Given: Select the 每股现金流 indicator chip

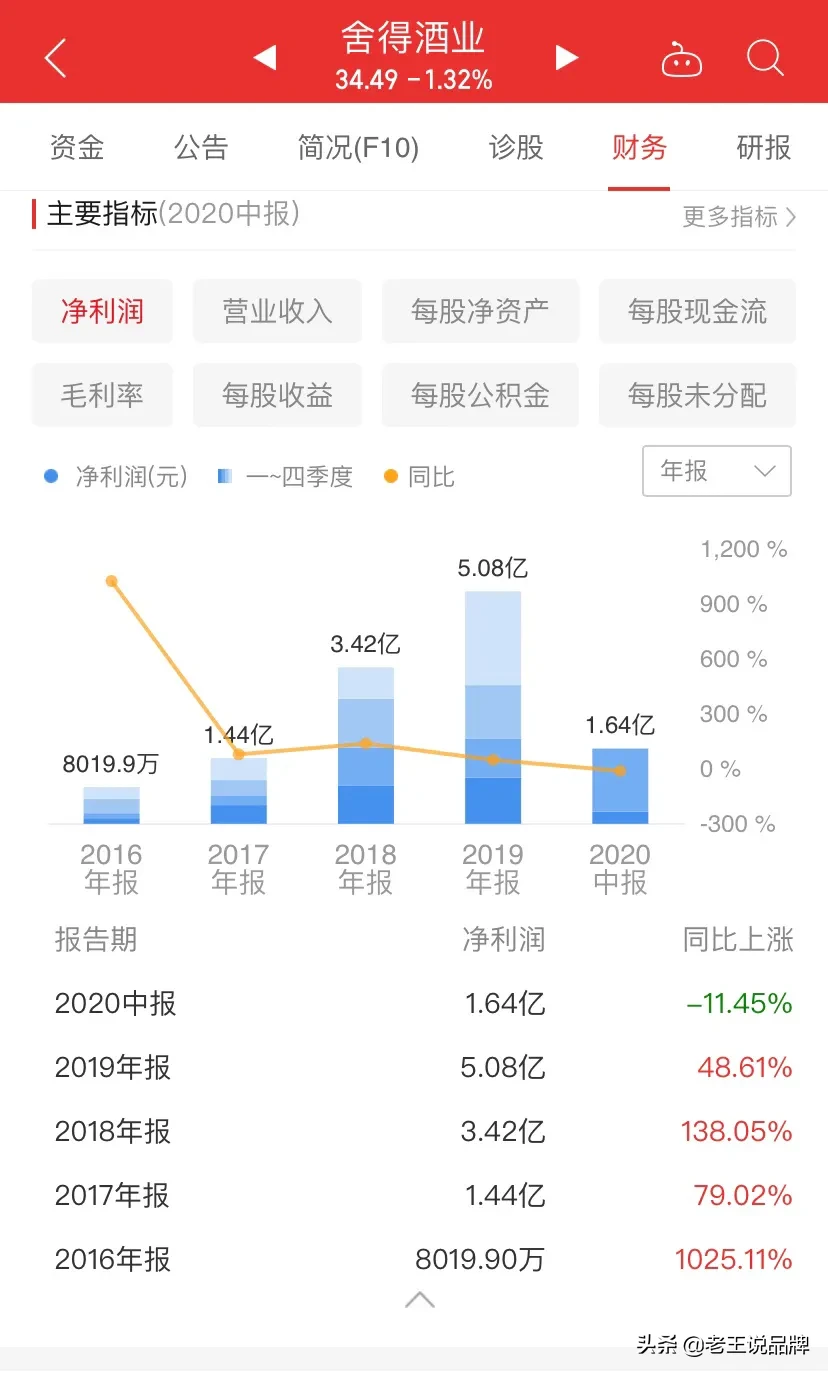Looking at the screenshot, I should [x=697, y=311].
